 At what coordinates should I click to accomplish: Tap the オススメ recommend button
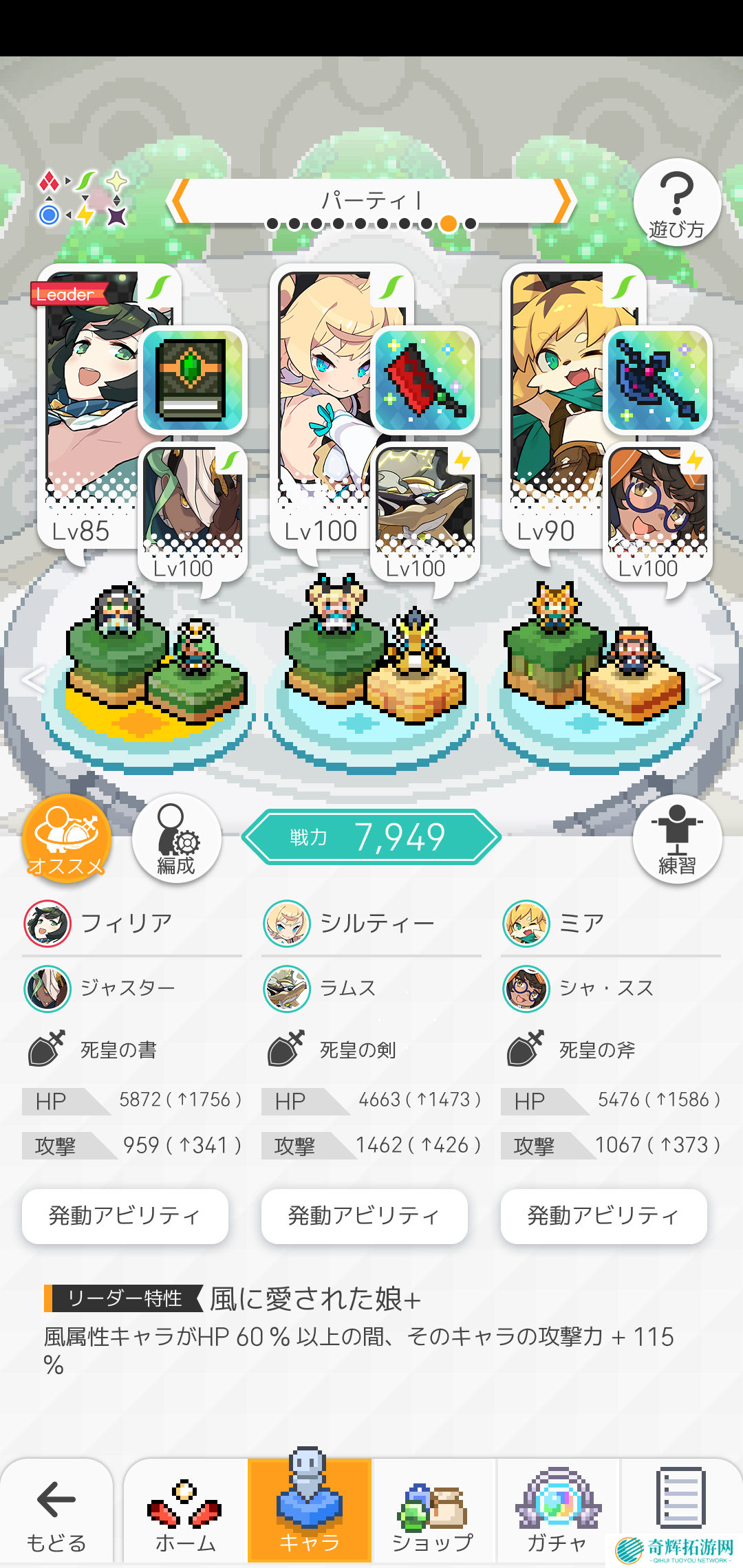click(x=67, y=838)
